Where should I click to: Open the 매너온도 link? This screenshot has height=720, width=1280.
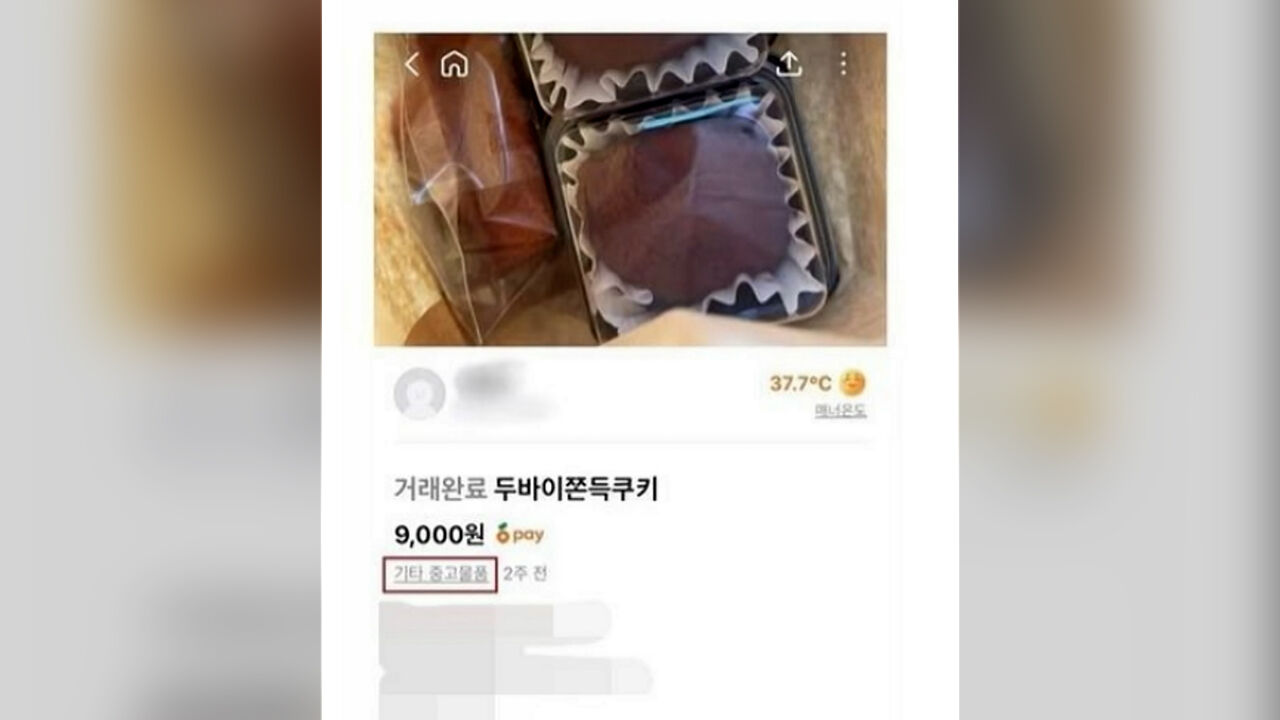tap(840, 411)
